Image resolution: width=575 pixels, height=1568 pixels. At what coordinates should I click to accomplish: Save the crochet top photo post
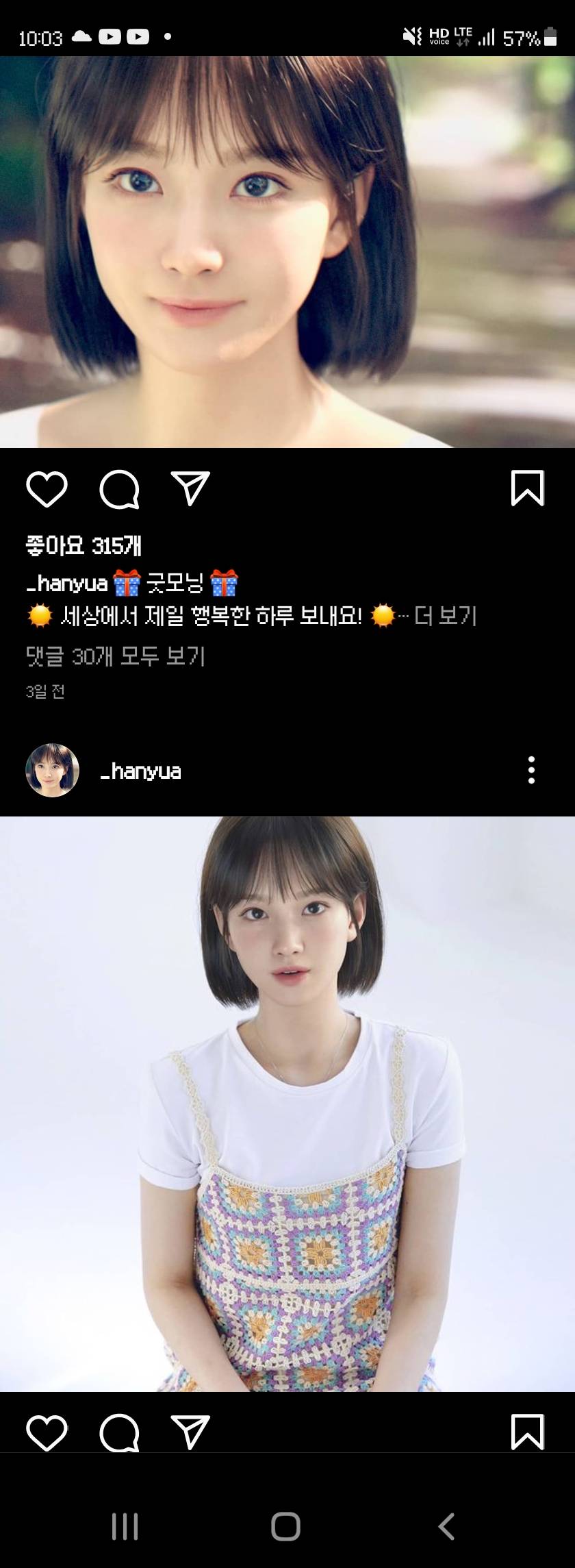click(527, 1432)
